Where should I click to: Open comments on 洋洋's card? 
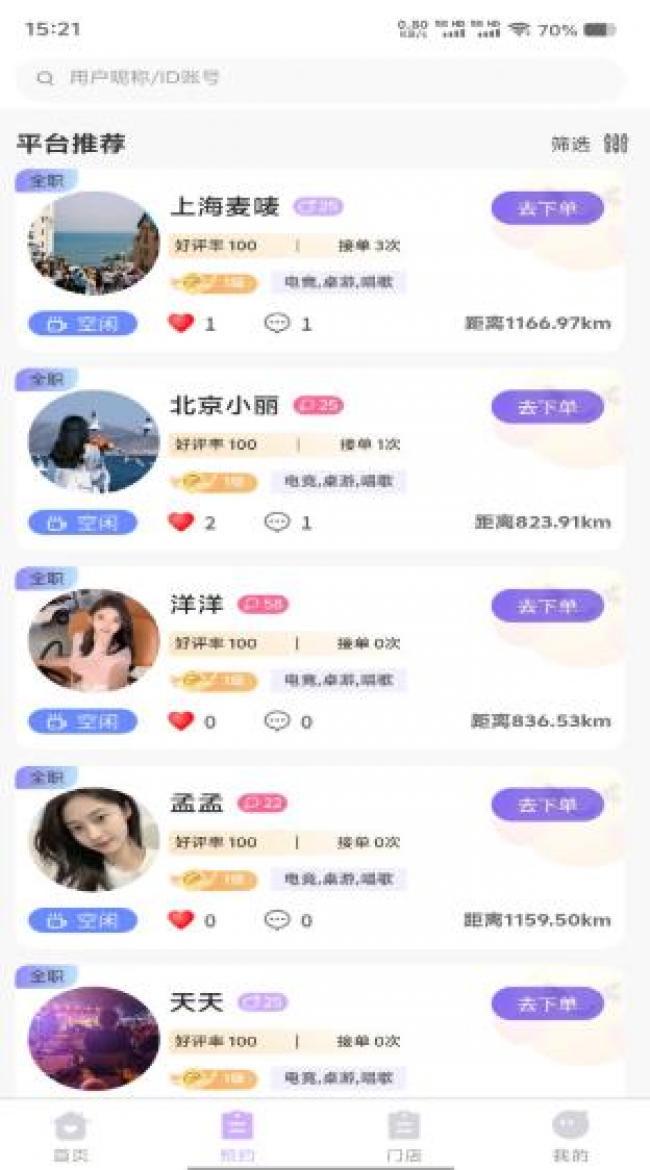tap(277, 721)
